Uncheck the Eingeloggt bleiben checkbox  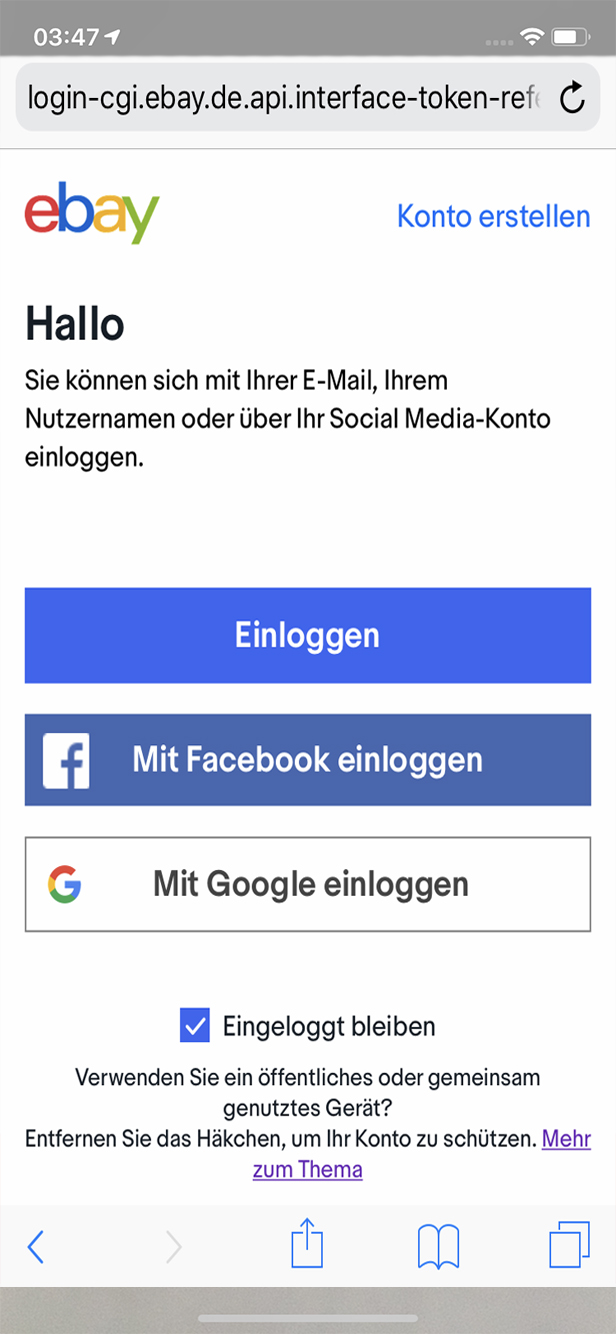[195, 1025]
